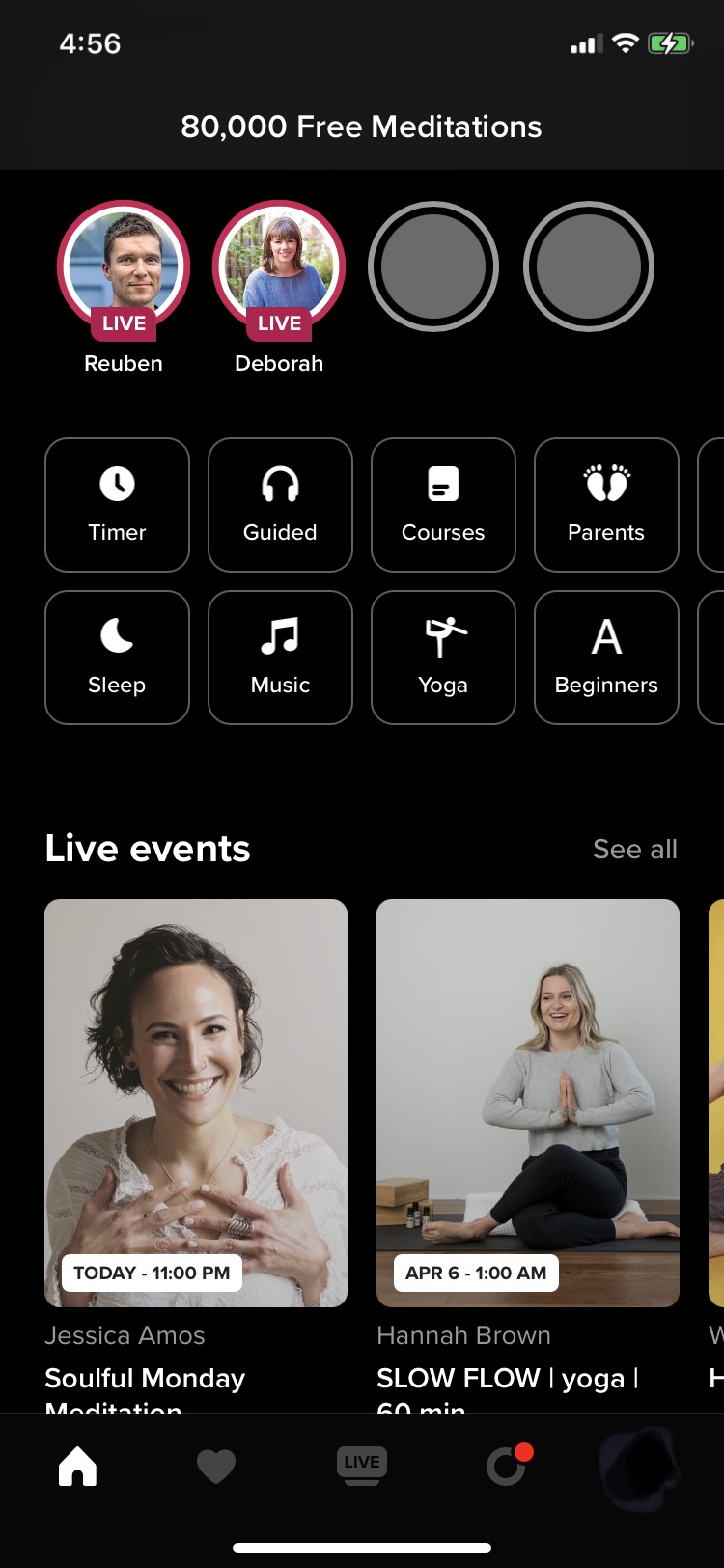The width and height of the screenshot is (724, 1568).
Task: Open Deborah's live session
Action: pos(279,267)
